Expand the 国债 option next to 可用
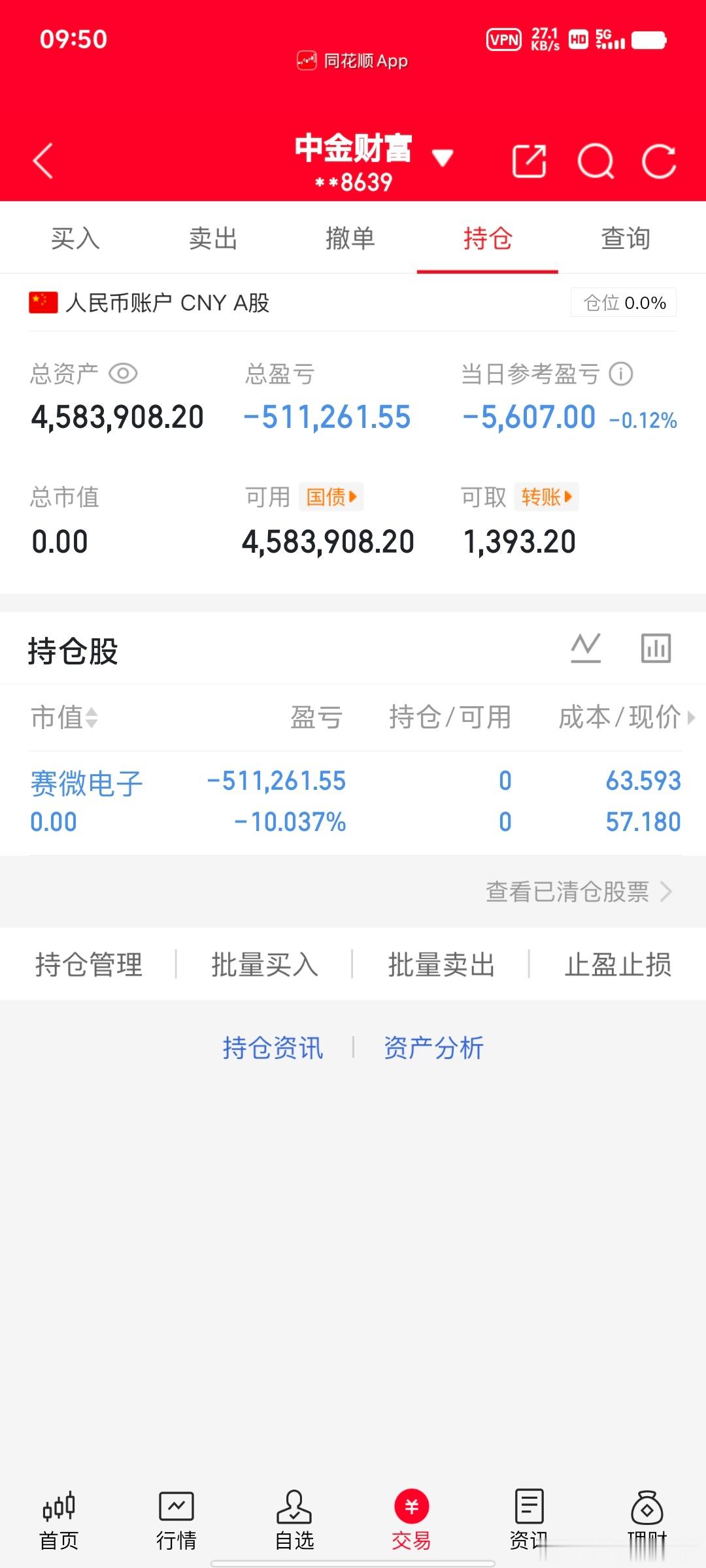The width and height of the screenshot is (706, 1568). (x=331, y=497)
